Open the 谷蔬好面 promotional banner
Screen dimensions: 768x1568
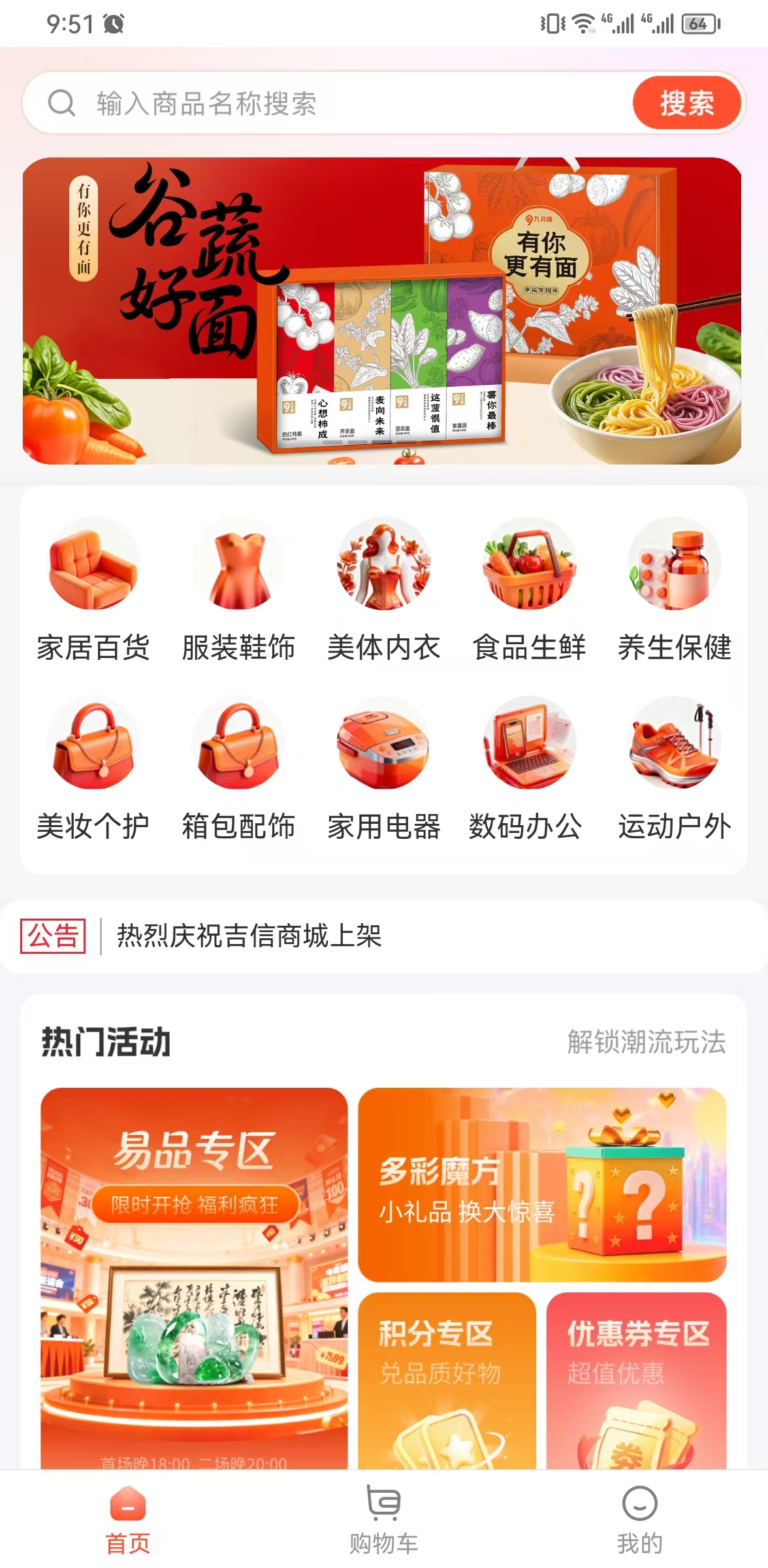pyautogui.click(x=382, y=311)
